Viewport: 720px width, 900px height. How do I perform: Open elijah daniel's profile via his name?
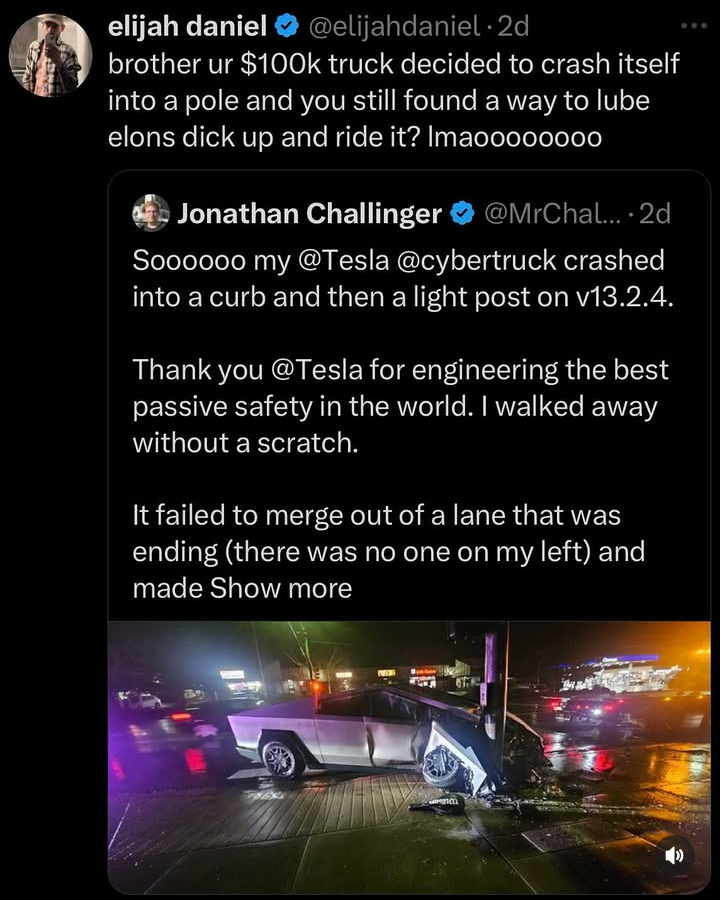pos(187,25)
